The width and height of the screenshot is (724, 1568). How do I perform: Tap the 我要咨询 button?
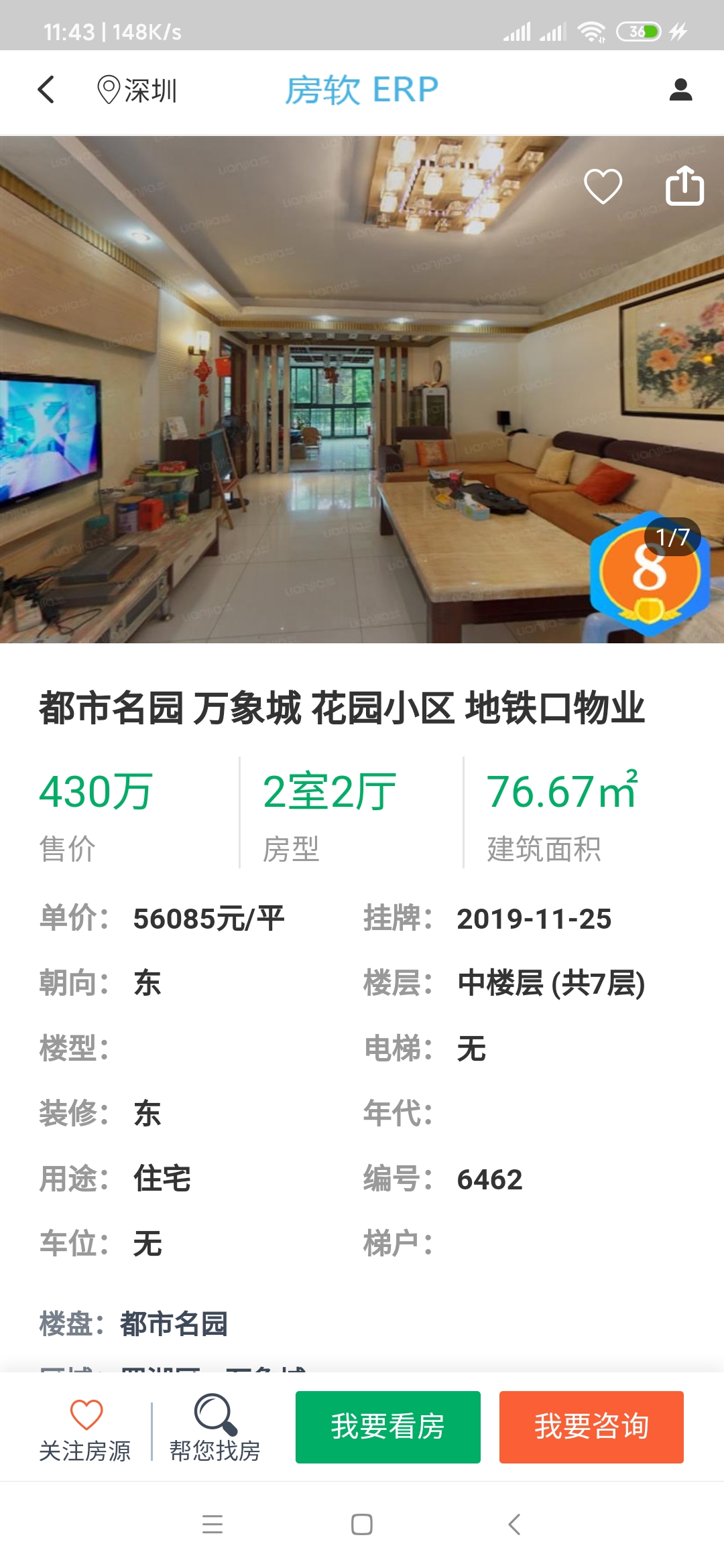[591, 1427]
